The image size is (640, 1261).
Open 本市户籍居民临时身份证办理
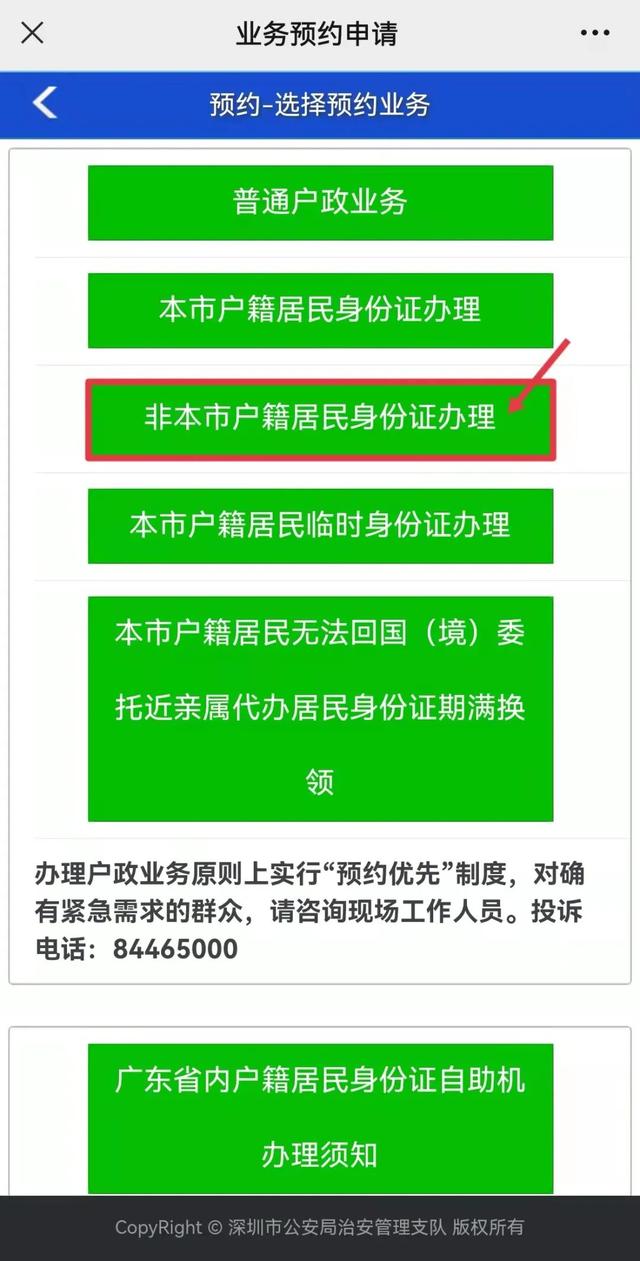[x=320, y=525]
